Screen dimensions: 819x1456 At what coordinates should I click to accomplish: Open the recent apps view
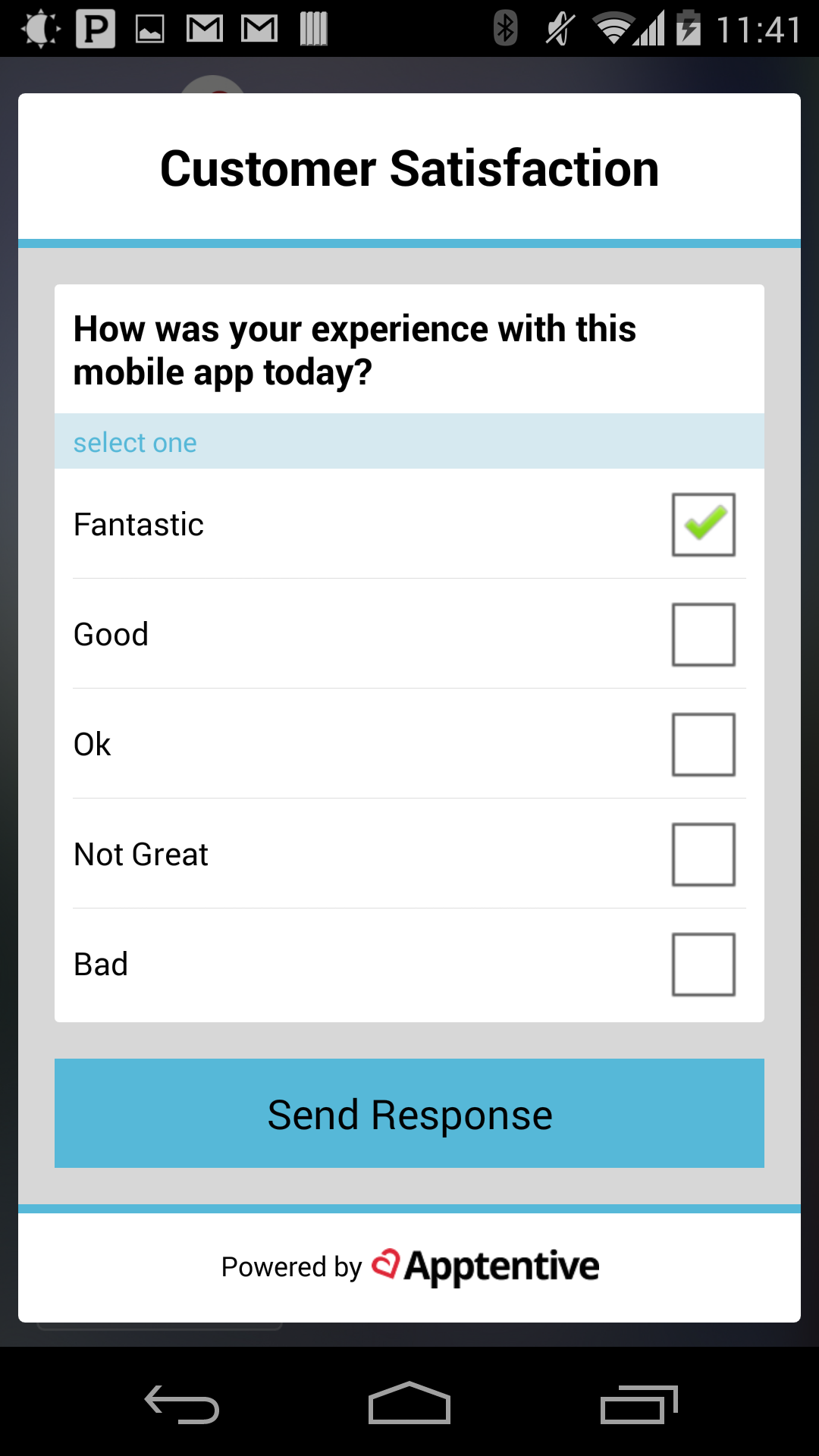(x=639, y=1404)
